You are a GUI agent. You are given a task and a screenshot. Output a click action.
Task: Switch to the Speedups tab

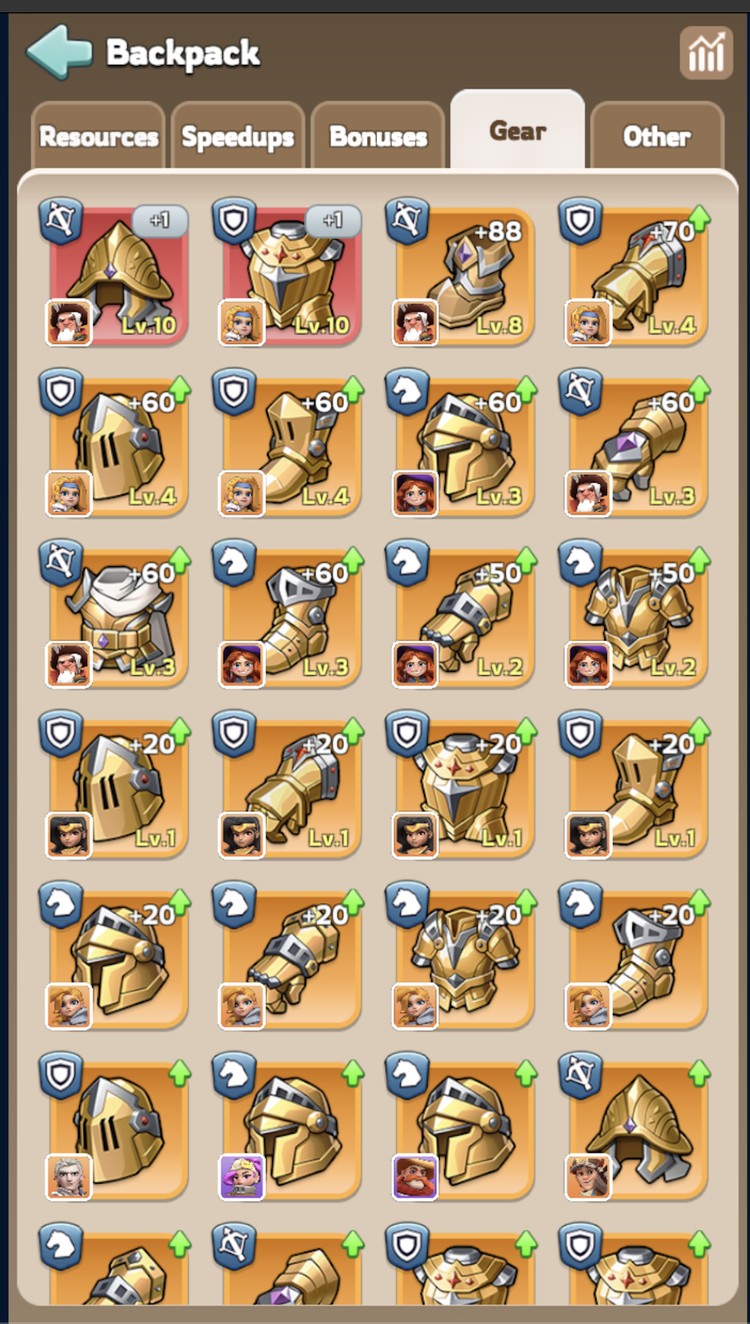click(x=238, y=136)
